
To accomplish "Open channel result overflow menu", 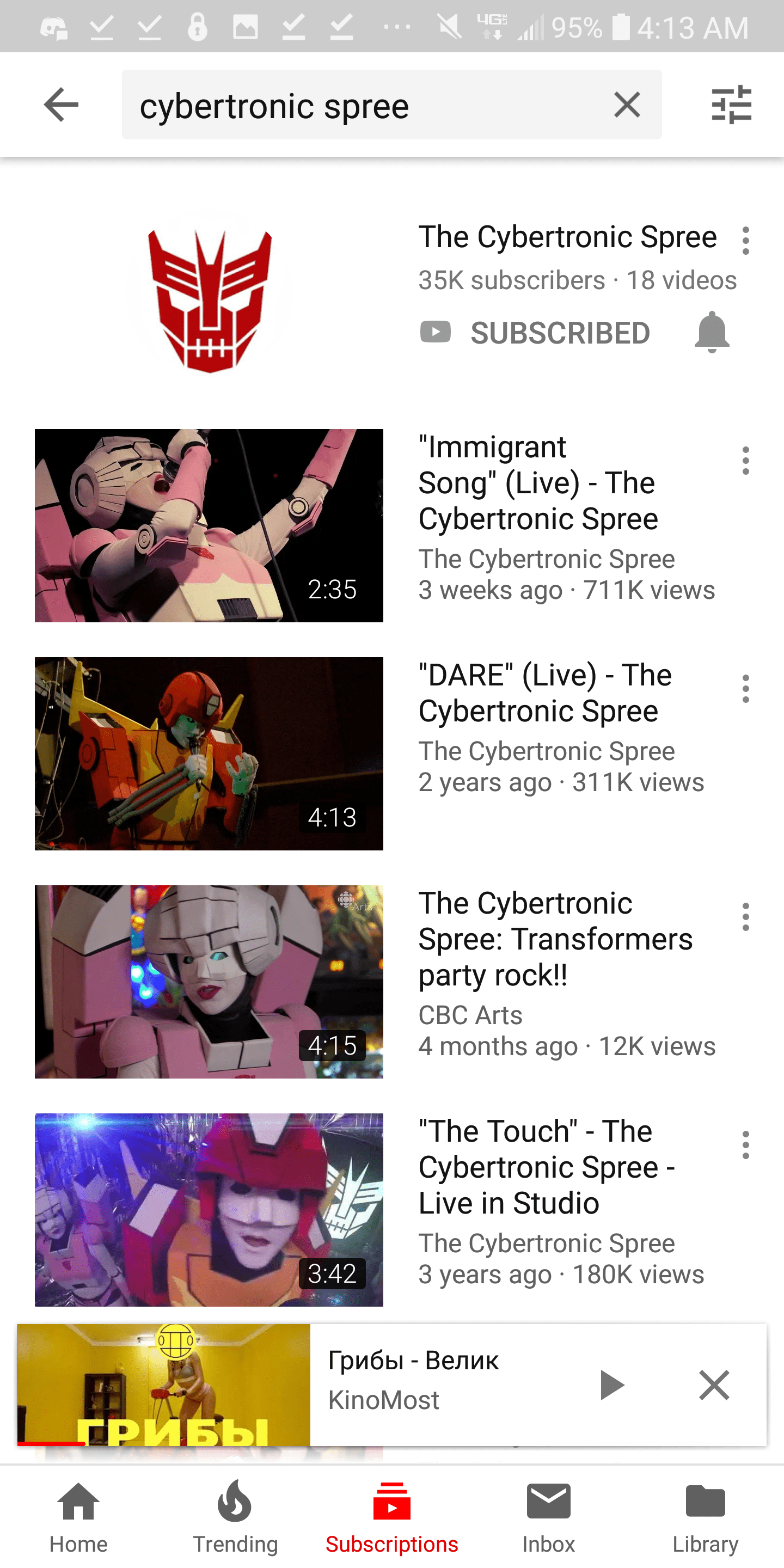I will tap(745, 241).
